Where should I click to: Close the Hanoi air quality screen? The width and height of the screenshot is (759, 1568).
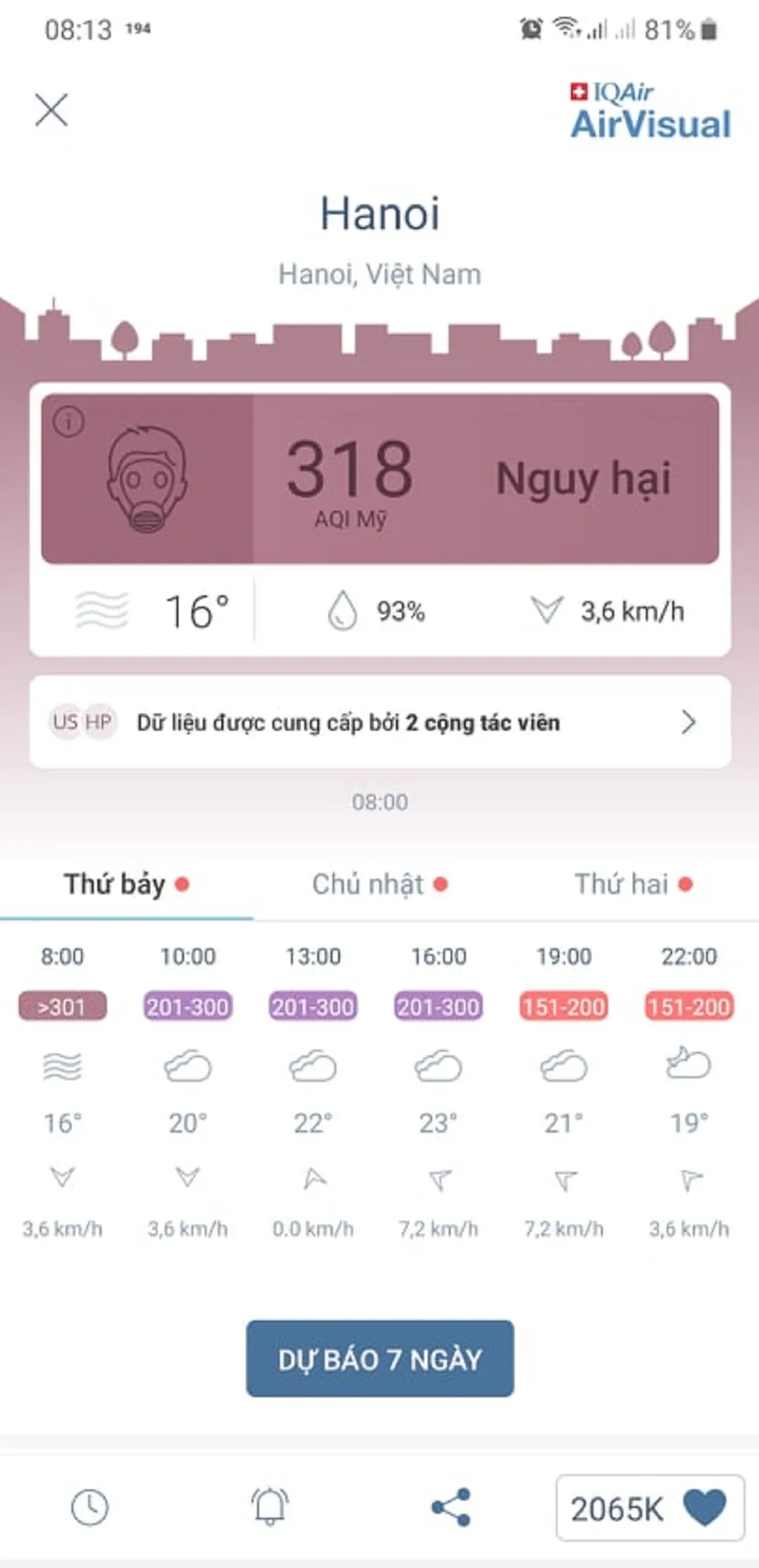coord(52,110)
